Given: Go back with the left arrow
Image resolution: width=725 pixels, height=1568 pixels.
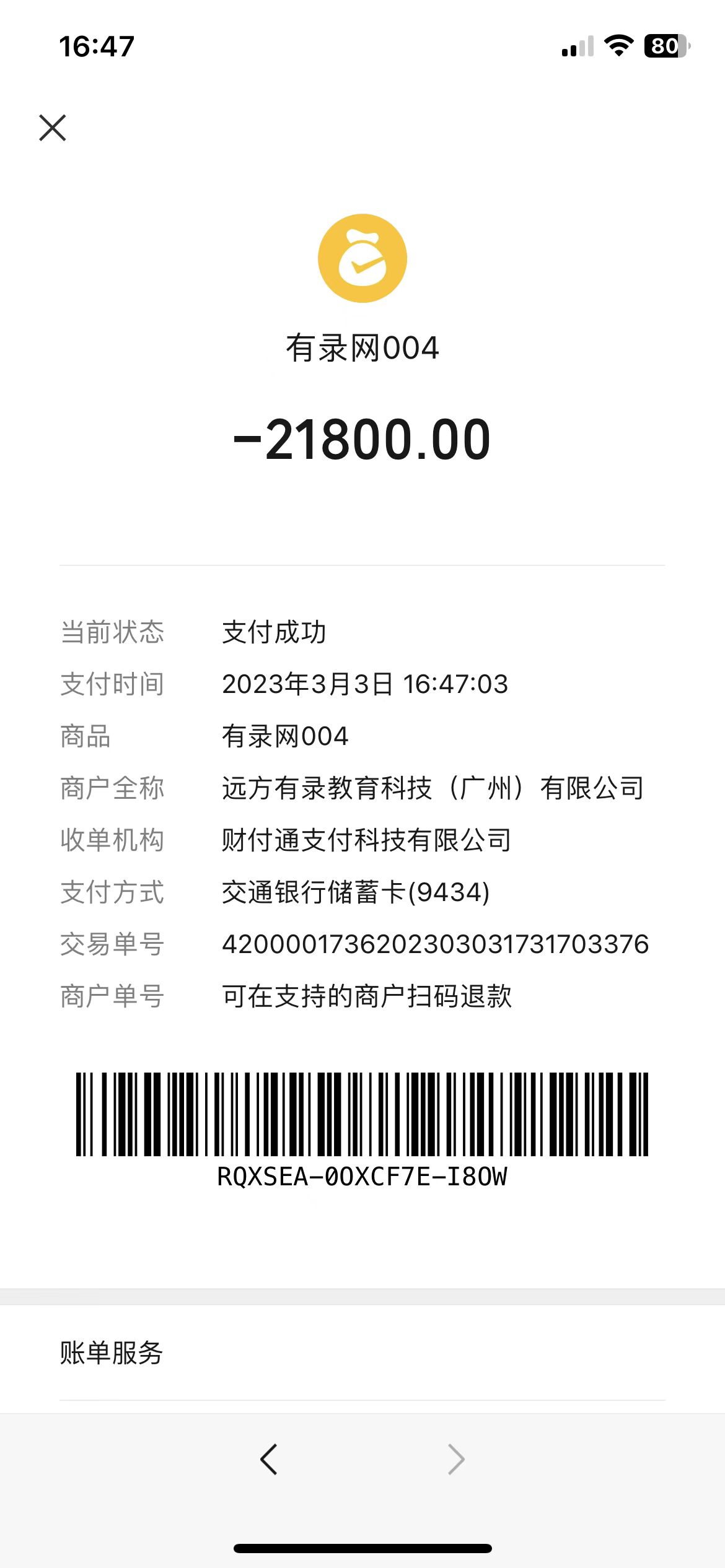Looking at the screenshot, I should coord(268,1459).
